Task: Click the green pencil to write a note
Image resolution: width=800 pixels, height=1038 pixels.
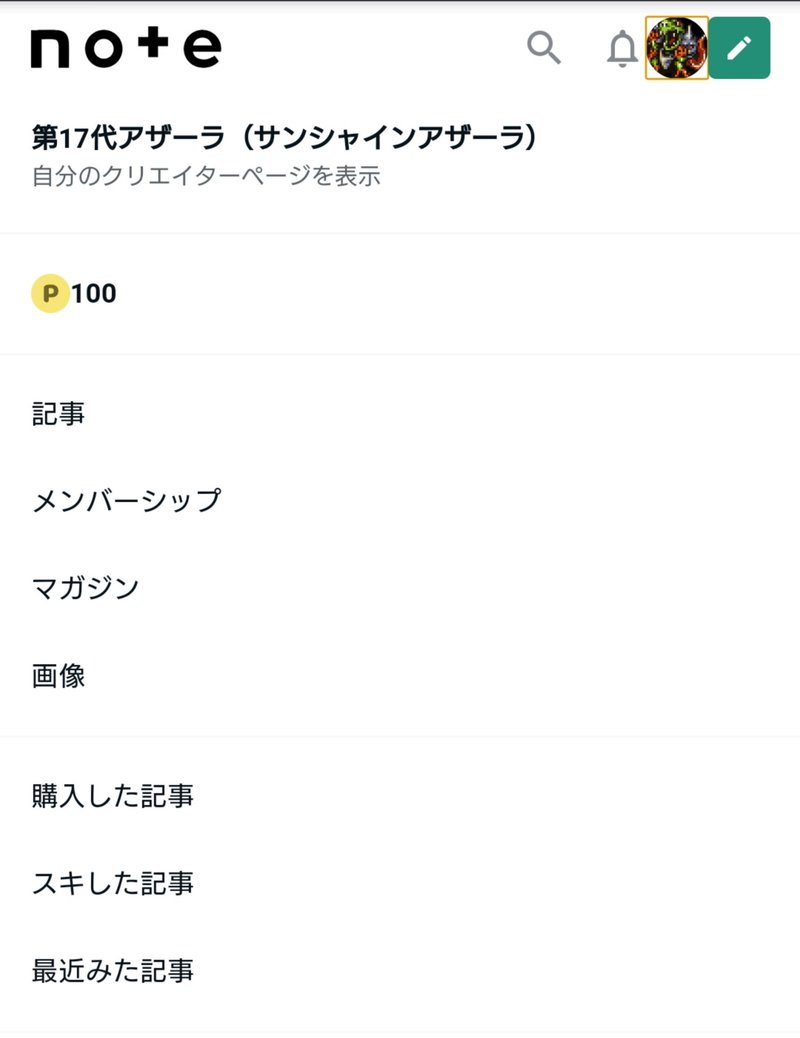Action: (x=742, y=48)
